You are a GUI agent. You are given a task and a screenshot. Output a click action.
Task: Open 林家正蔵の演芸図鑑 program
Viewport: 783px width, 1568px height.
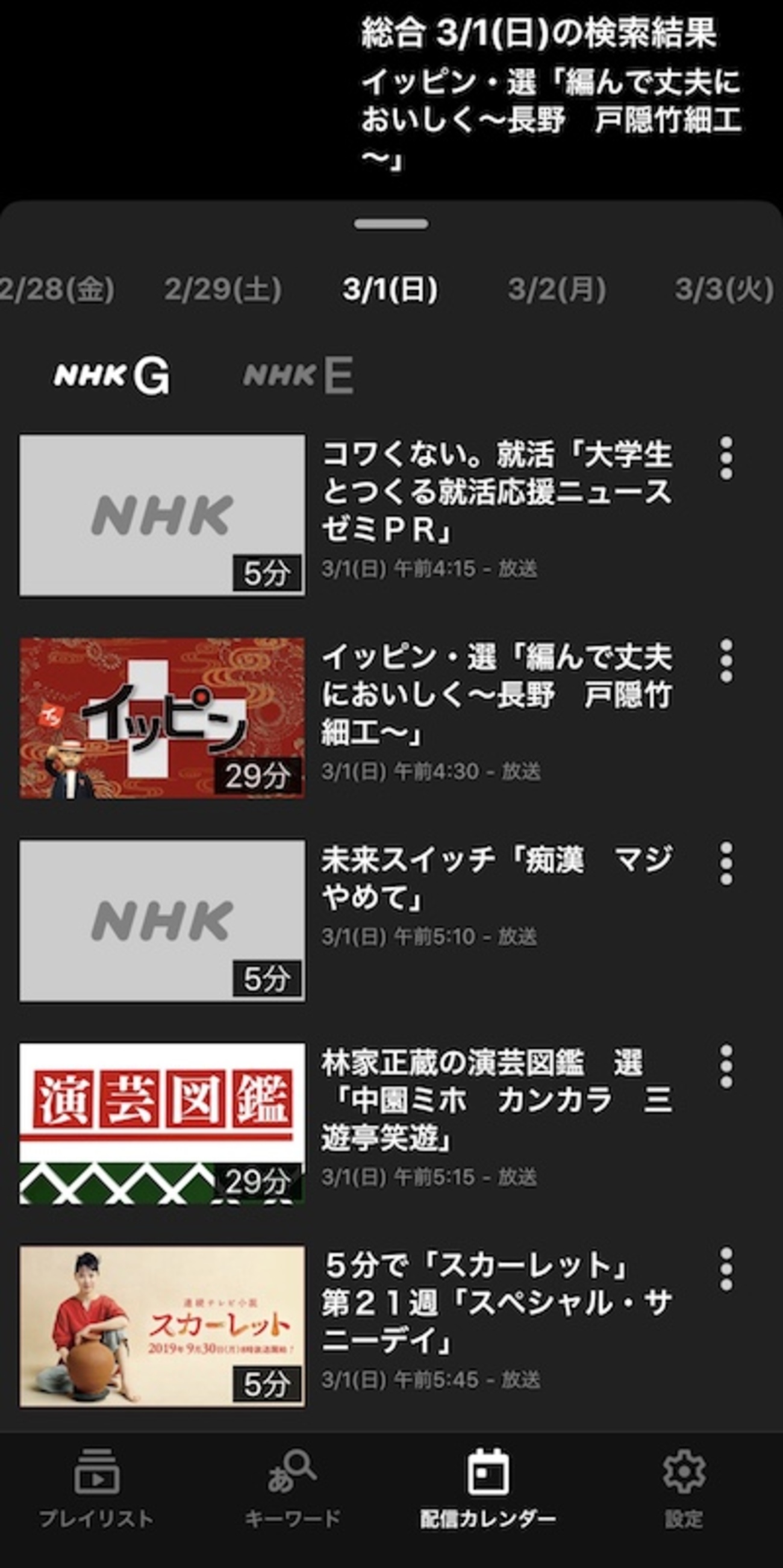(497, 1100)
